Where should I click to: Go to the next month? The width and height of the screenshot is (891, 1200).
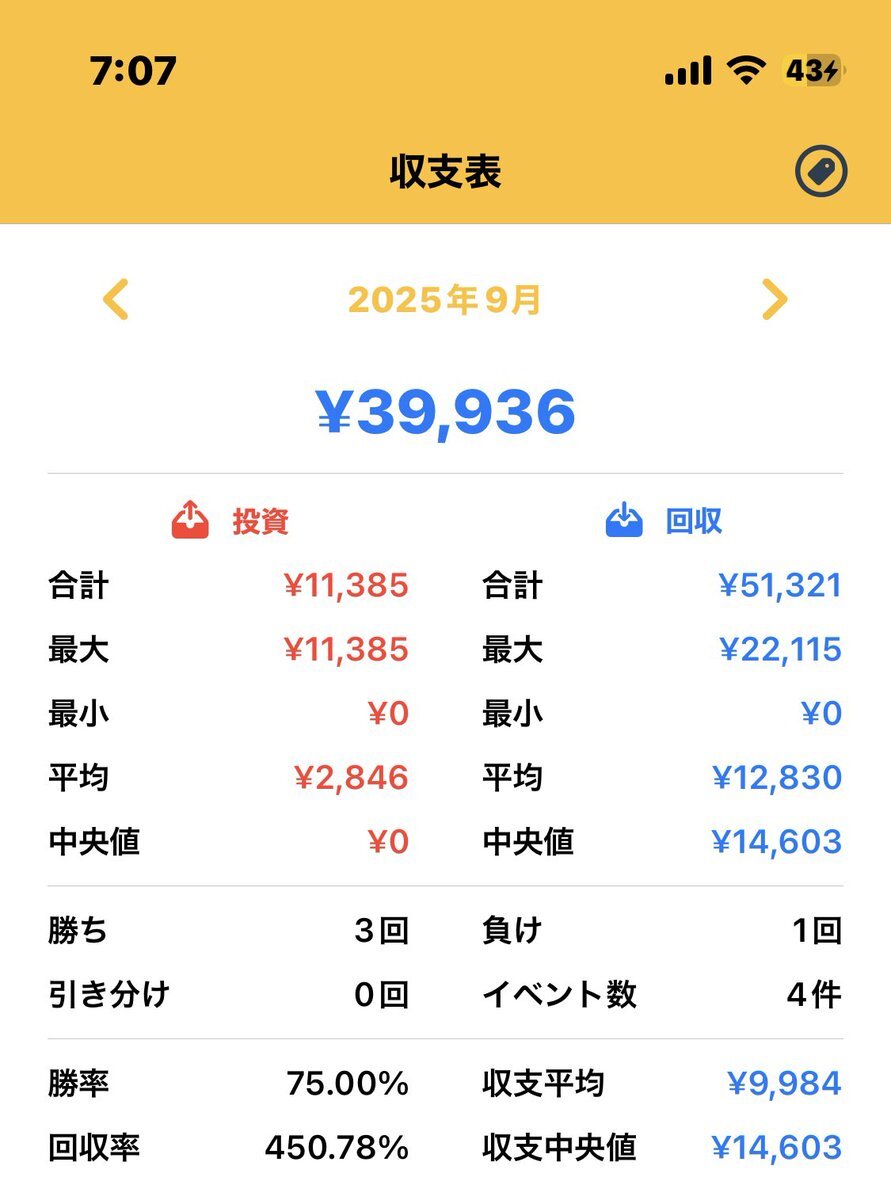pos(774,299)
